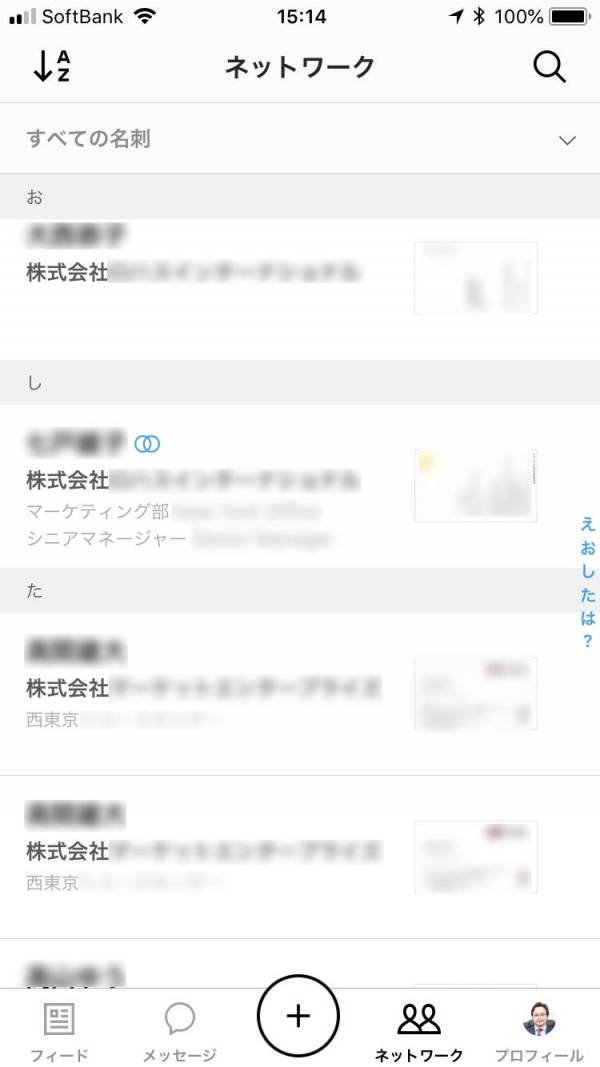Go to the プロフィール tab
Screen dimensions: 600x1067
[539, 1030]
